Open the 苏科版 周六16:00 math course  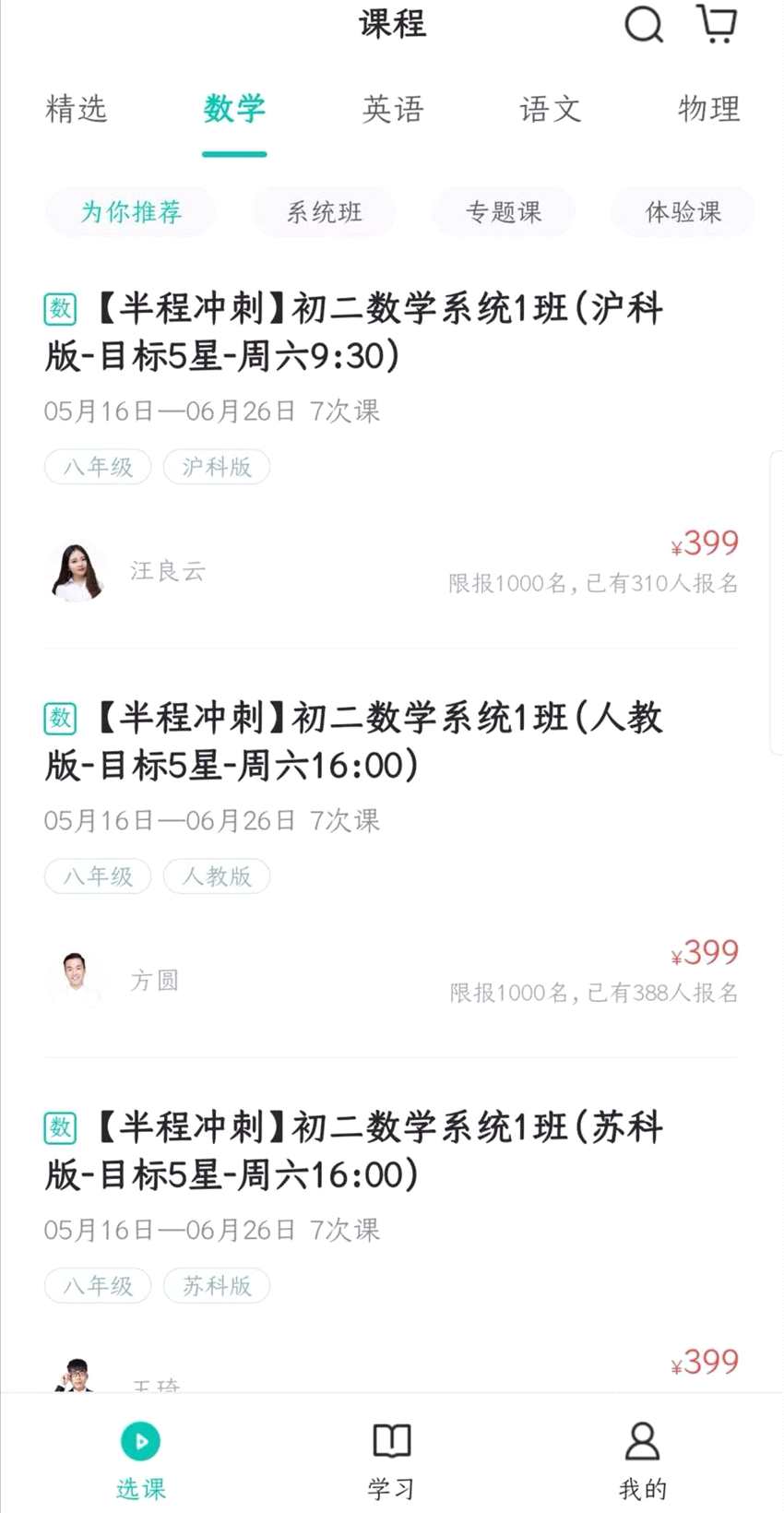pyautogui.click(x=353, y=1151)
